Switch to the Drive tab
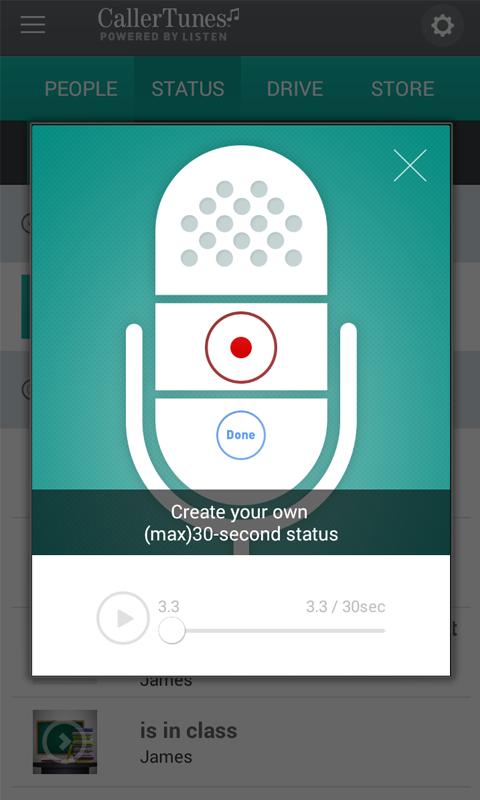 (x=295, y=89)
